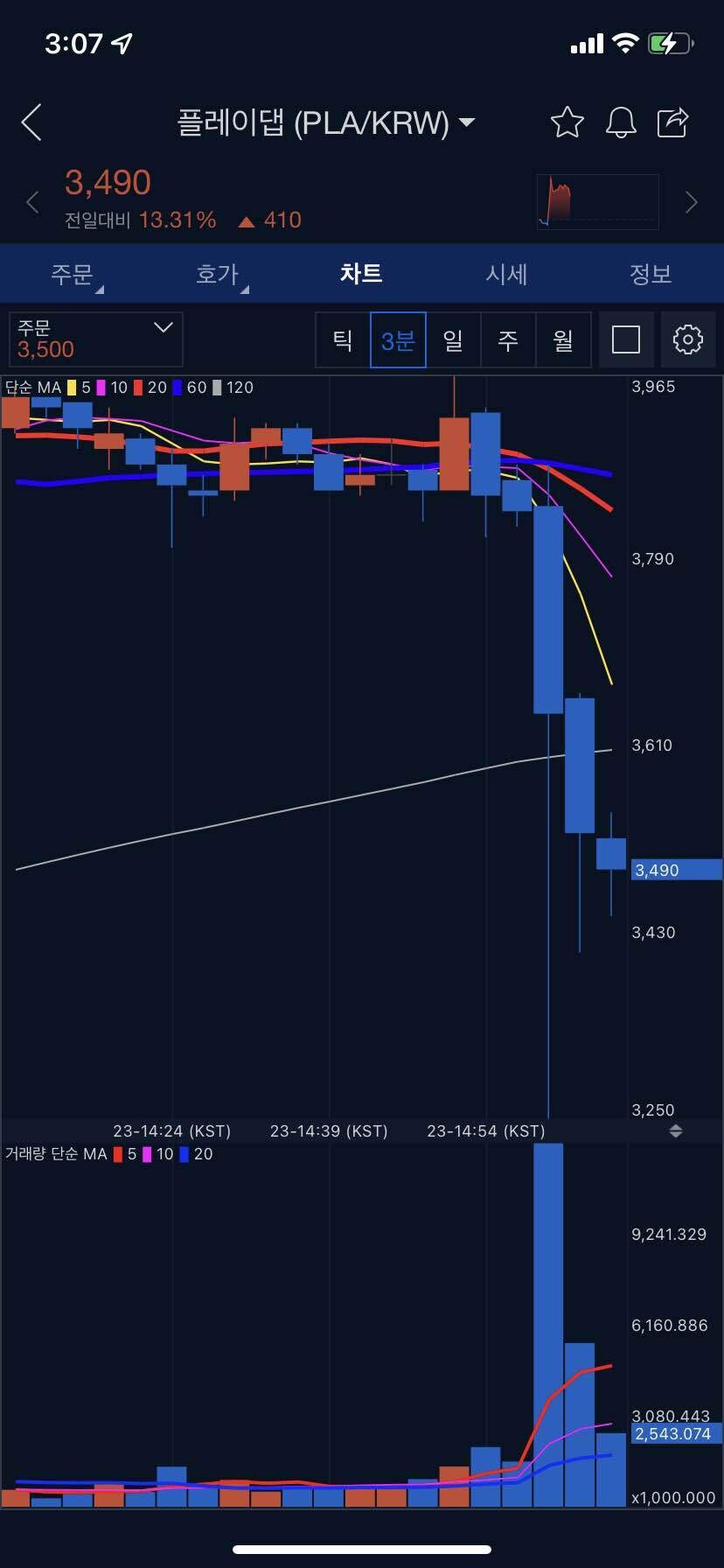Switch to the 시세 tab
Image resolution: width=724 pixels, height=1568 pixels.
(x=506, y=274)
